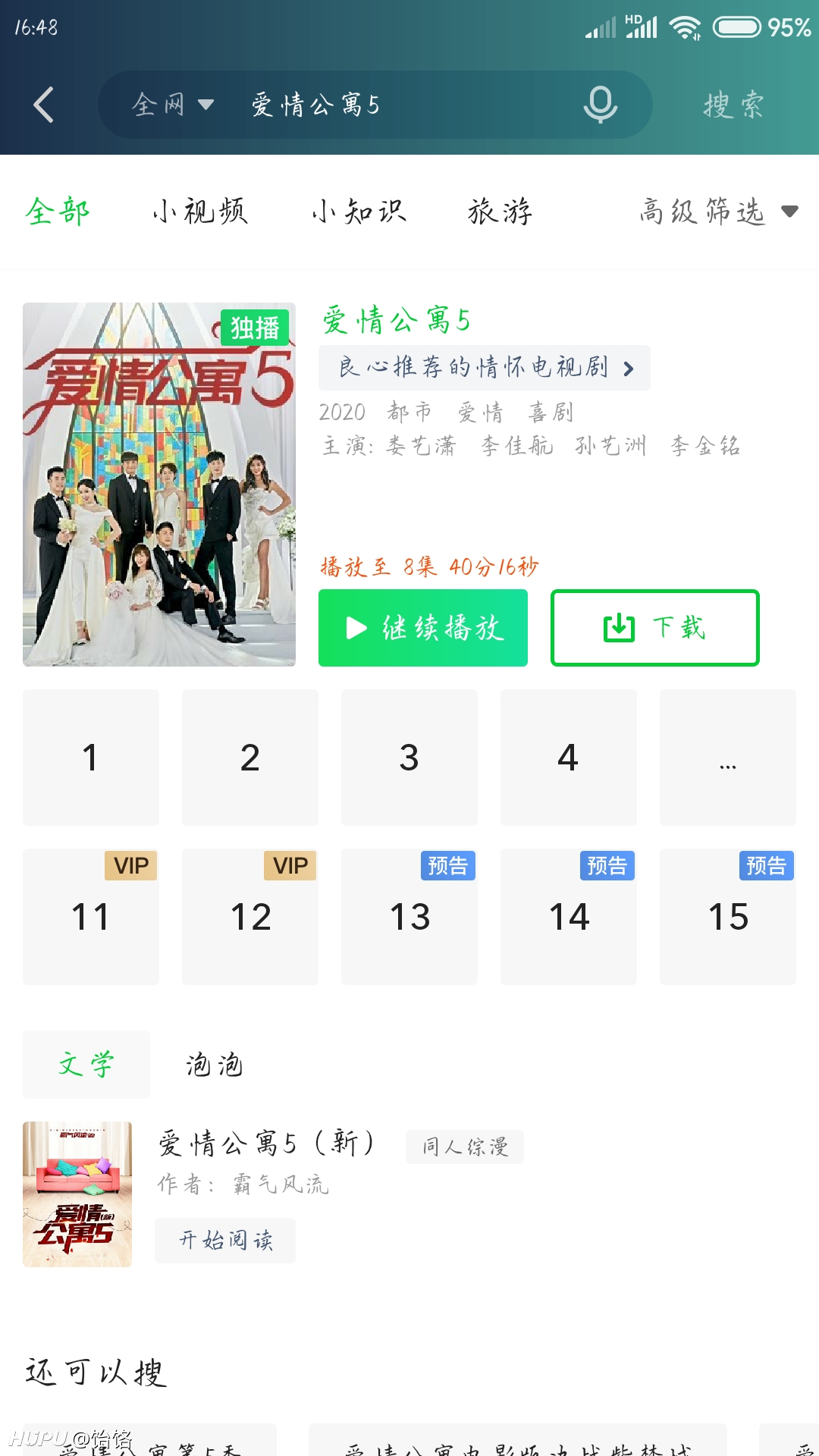Switch to the 泡泡 tab
The width and height of the screenshot is (819, 1456).
pos(215,1065)
